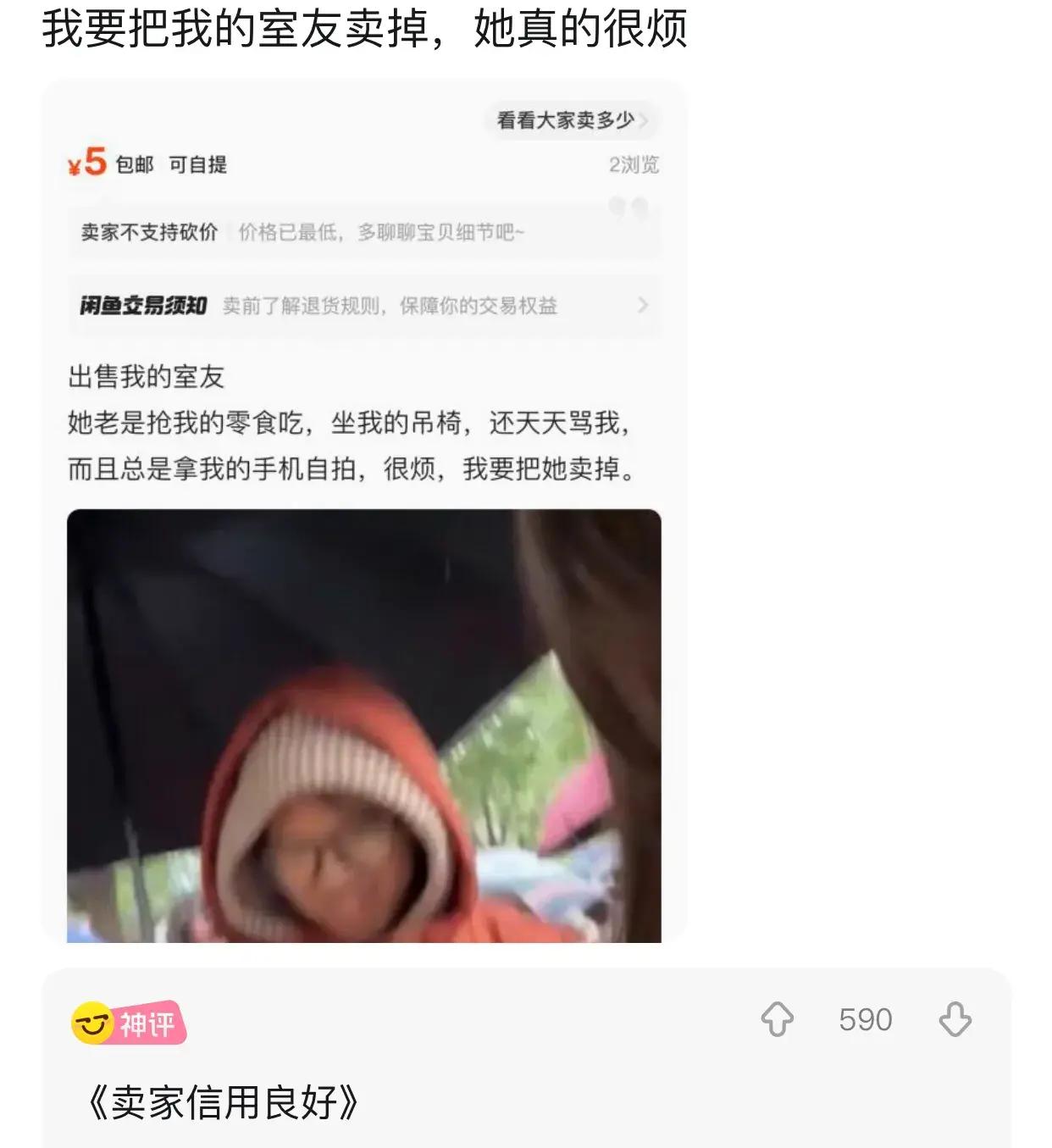Open the 《卖家信用良好》 top comment
Viewport: 1052px width, 1148px height.
point(224,1102)
